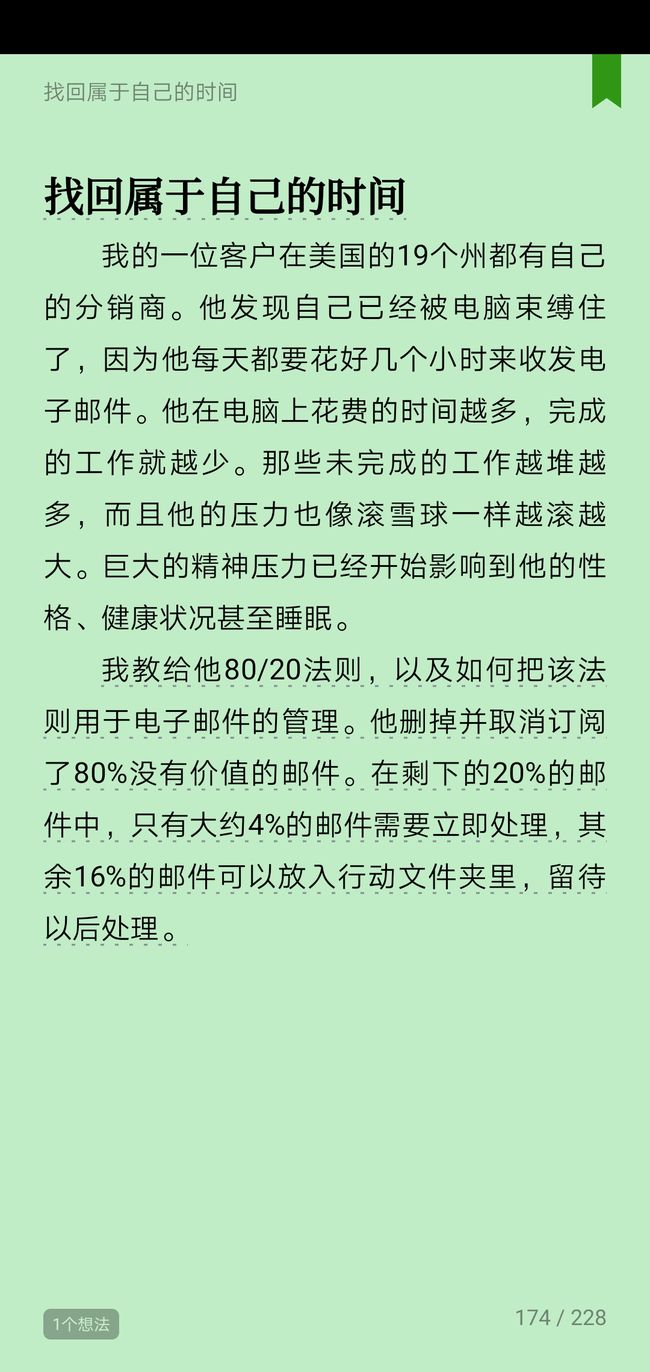Screen dimensions: 650x1372
Task: Tap the green bookmark ribbon
Action: pyautogui.click(x=606, y=80)
